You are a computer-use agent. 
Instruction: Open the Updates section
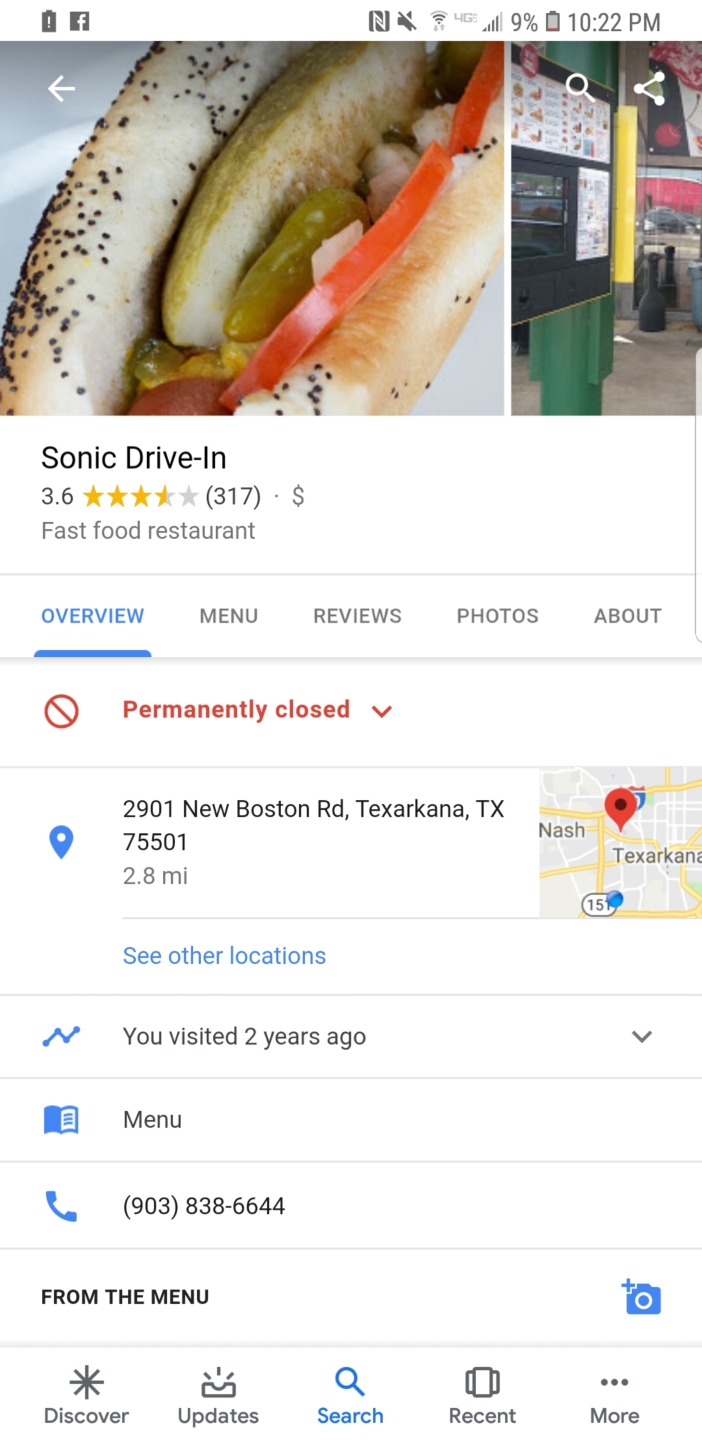218,1397
